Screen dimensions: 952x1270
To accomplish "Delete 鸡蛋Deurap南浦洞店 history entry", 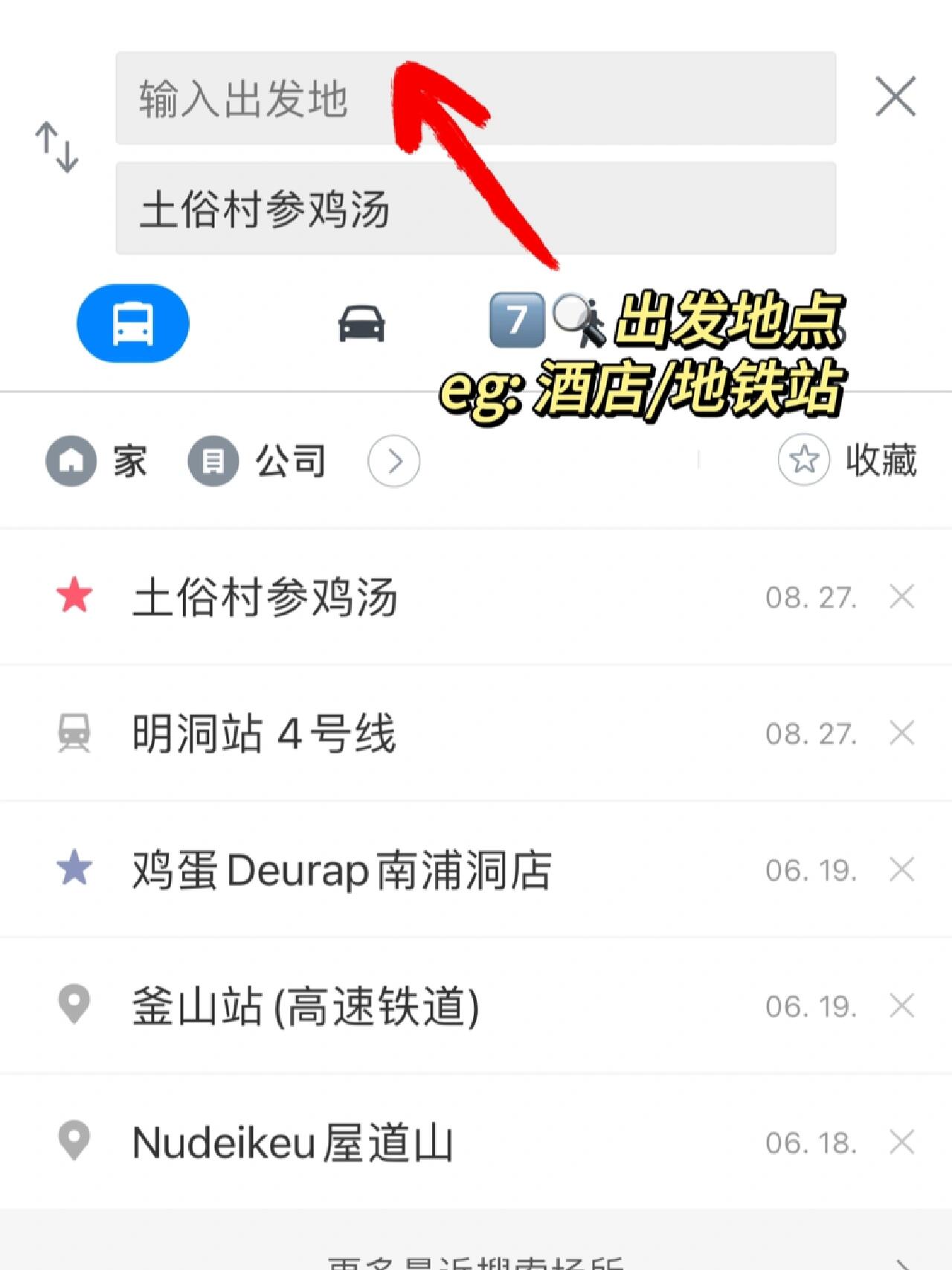I will [x=901, y=870].
